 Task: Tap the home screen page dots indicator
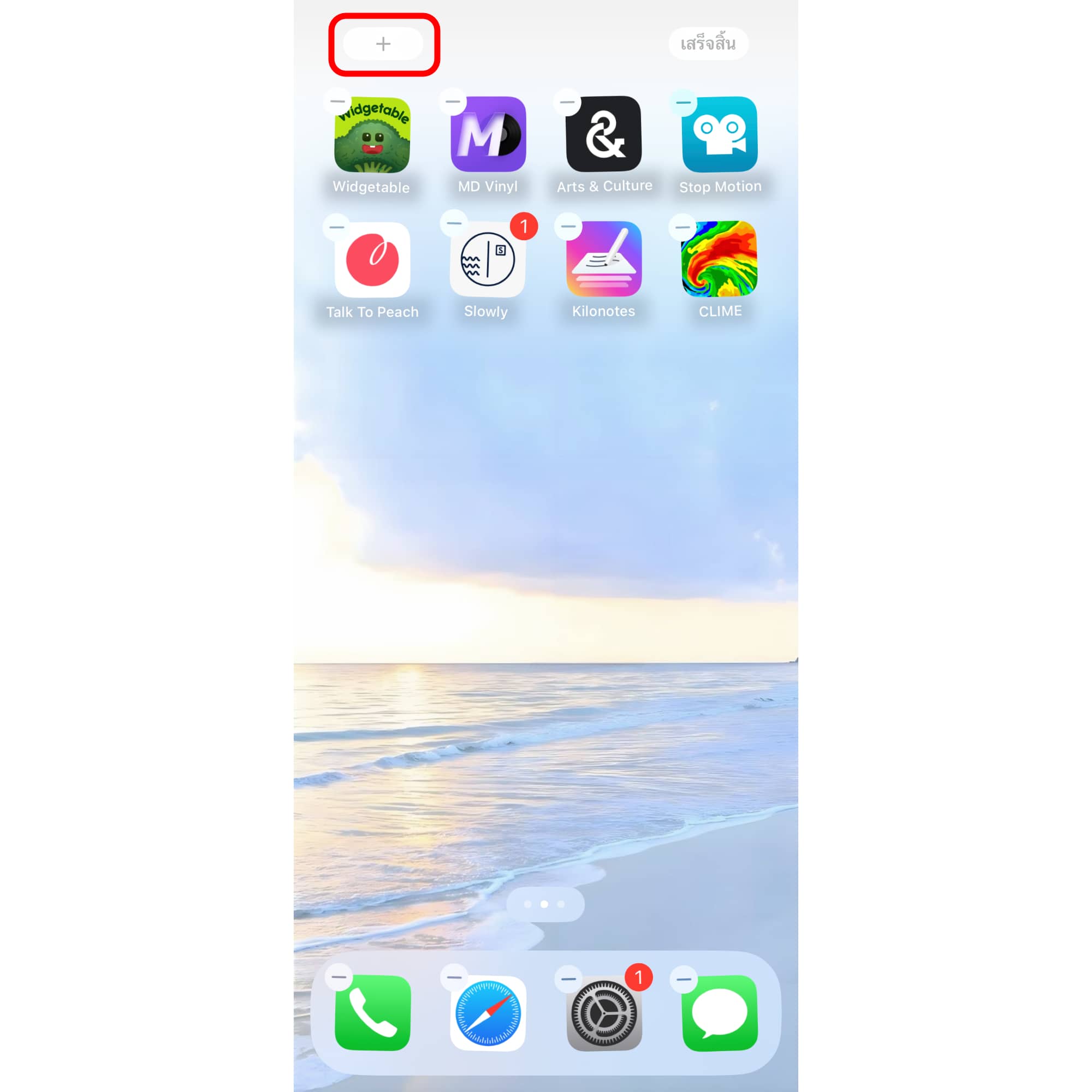(x=545, y=904)
